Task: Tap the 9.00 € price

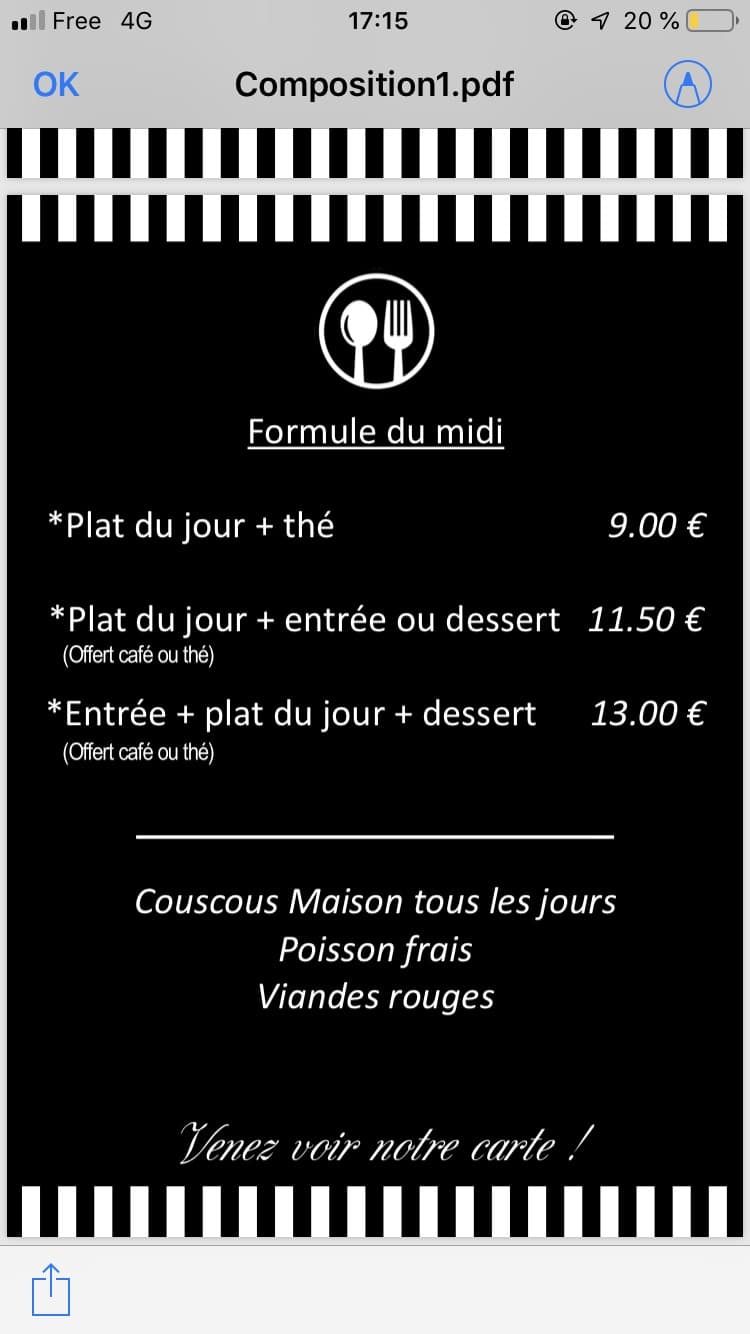Action: click(655, 525)
